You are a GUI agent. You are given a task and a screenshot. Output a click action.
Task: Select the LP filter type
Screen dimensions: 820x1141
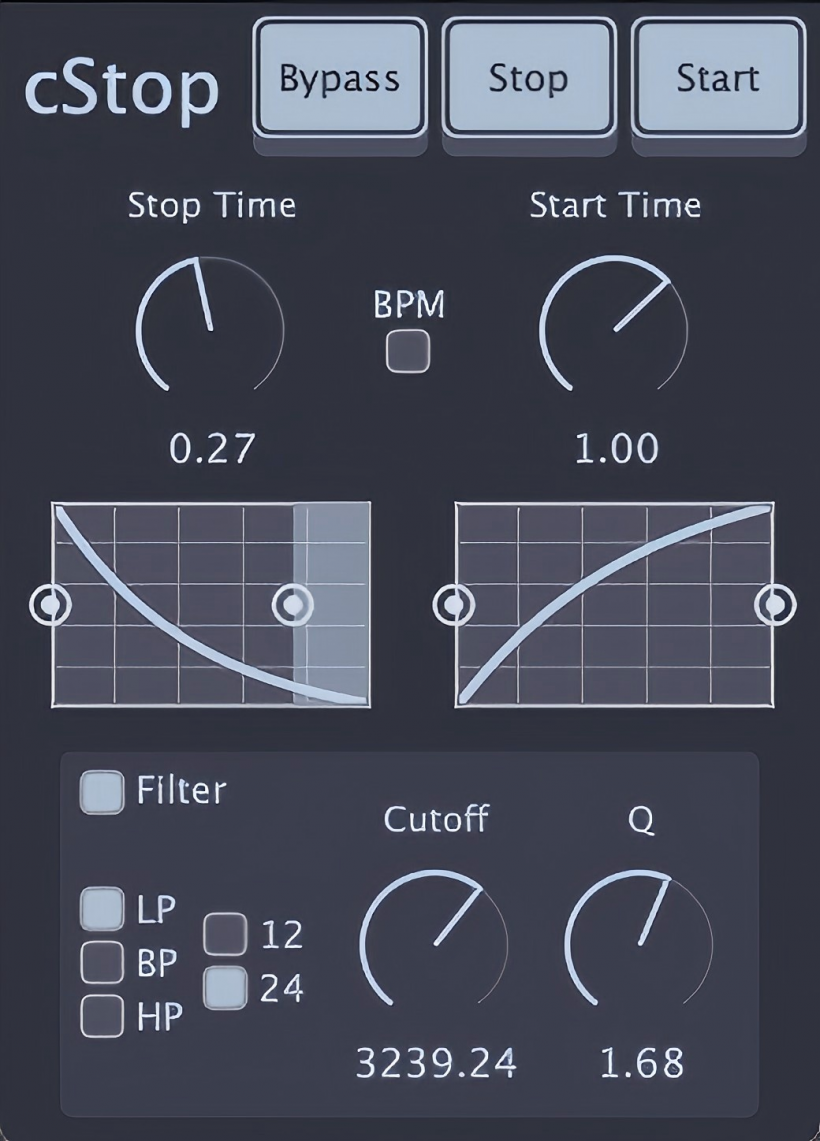pyautogui.click(x=102, y=909)
